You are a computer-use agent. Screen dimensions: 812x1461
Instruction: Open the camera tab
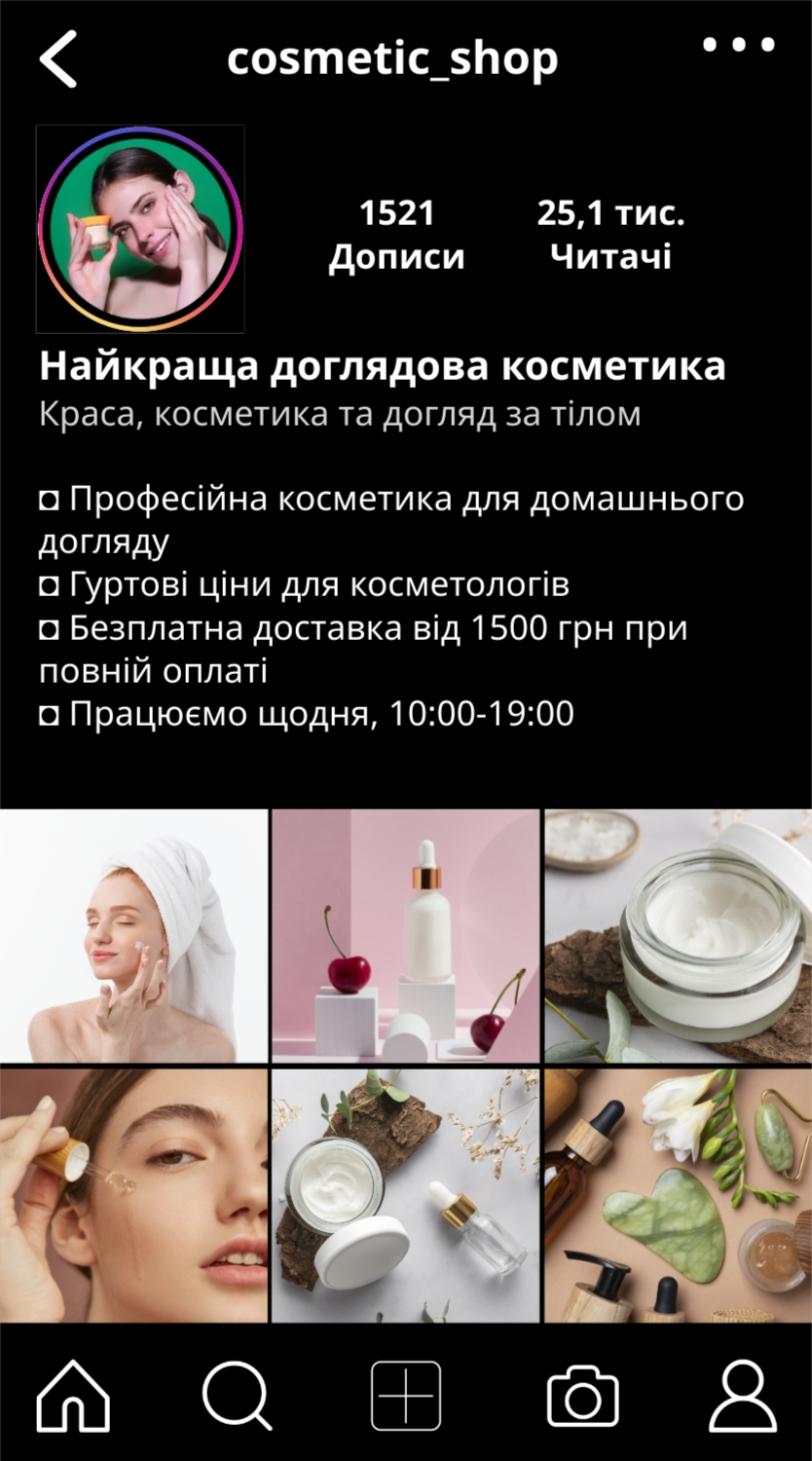pyautogui.click(x=582, y=1398)
